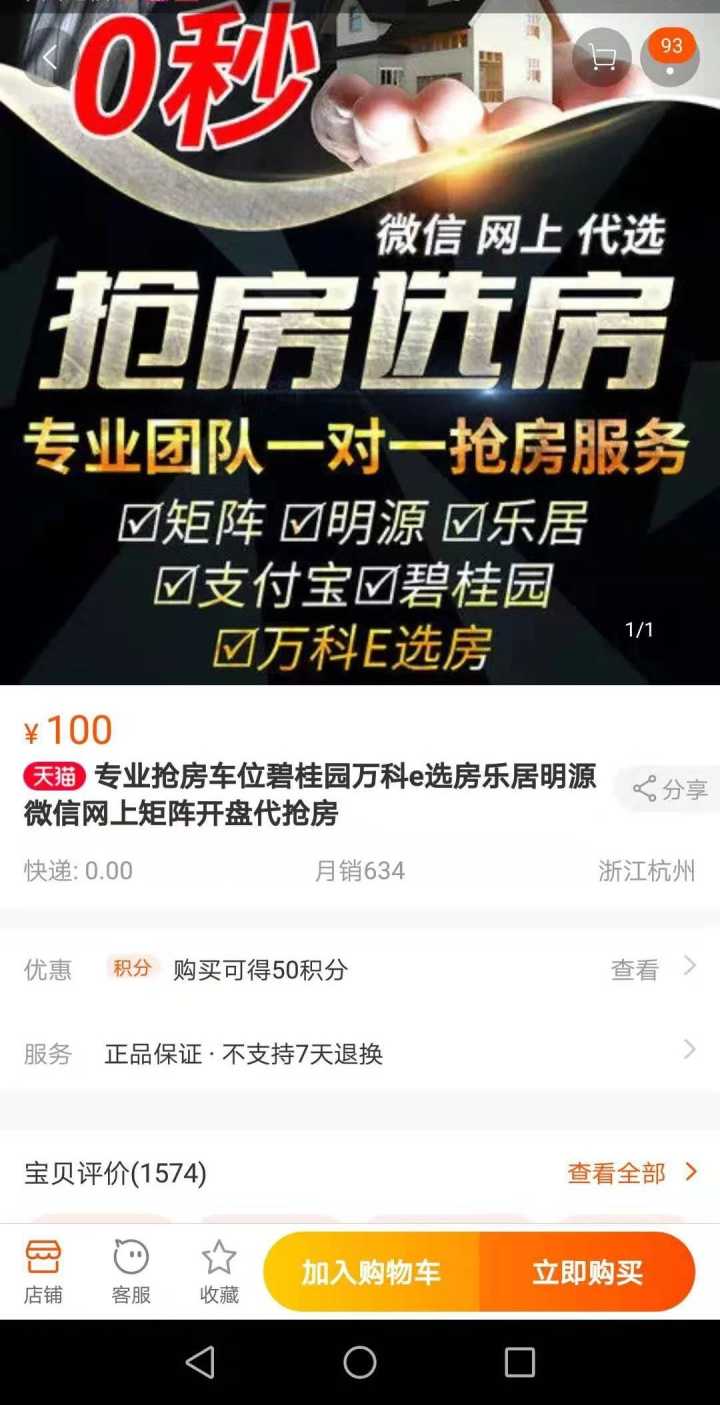Screen dimensions: 720x1405
Task: Open the system recent apps button
Action: tap(520, 1362)
